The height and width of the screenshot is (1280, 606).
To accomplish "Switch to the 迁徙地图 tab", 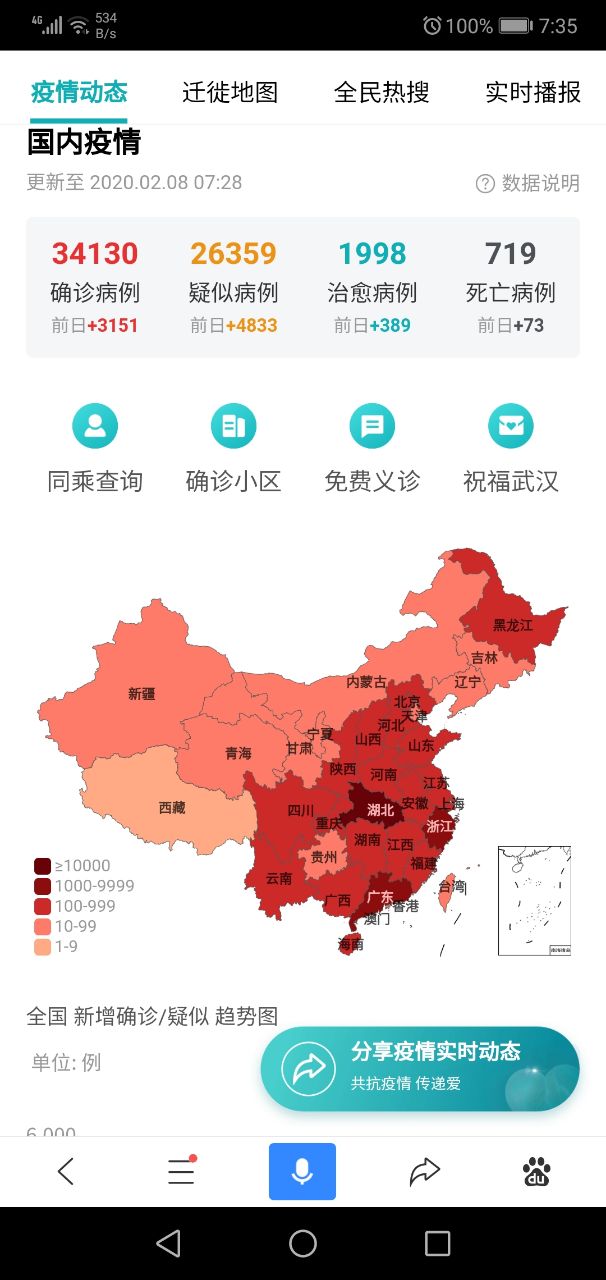I will [x=230, y=93].
